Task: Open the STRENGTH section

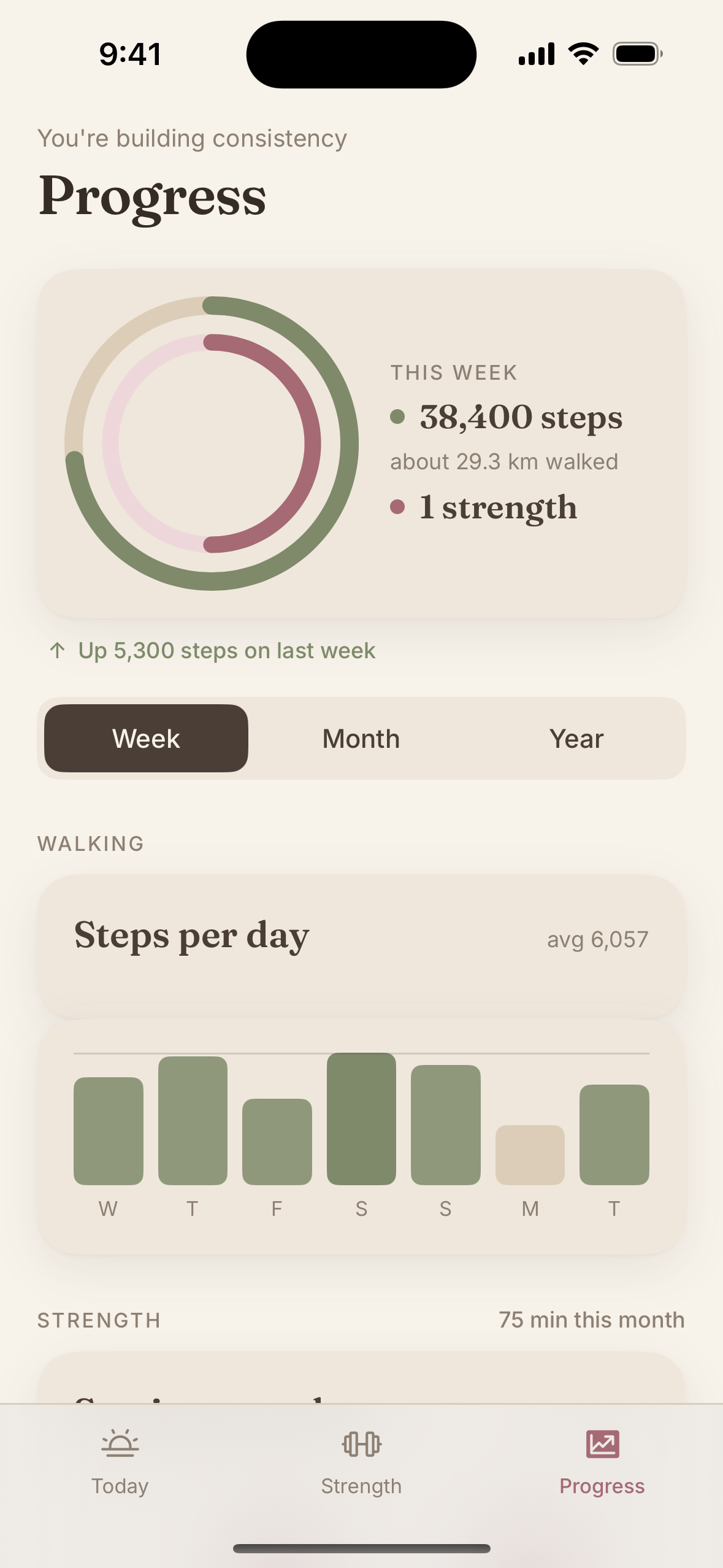Action: 99,1320
